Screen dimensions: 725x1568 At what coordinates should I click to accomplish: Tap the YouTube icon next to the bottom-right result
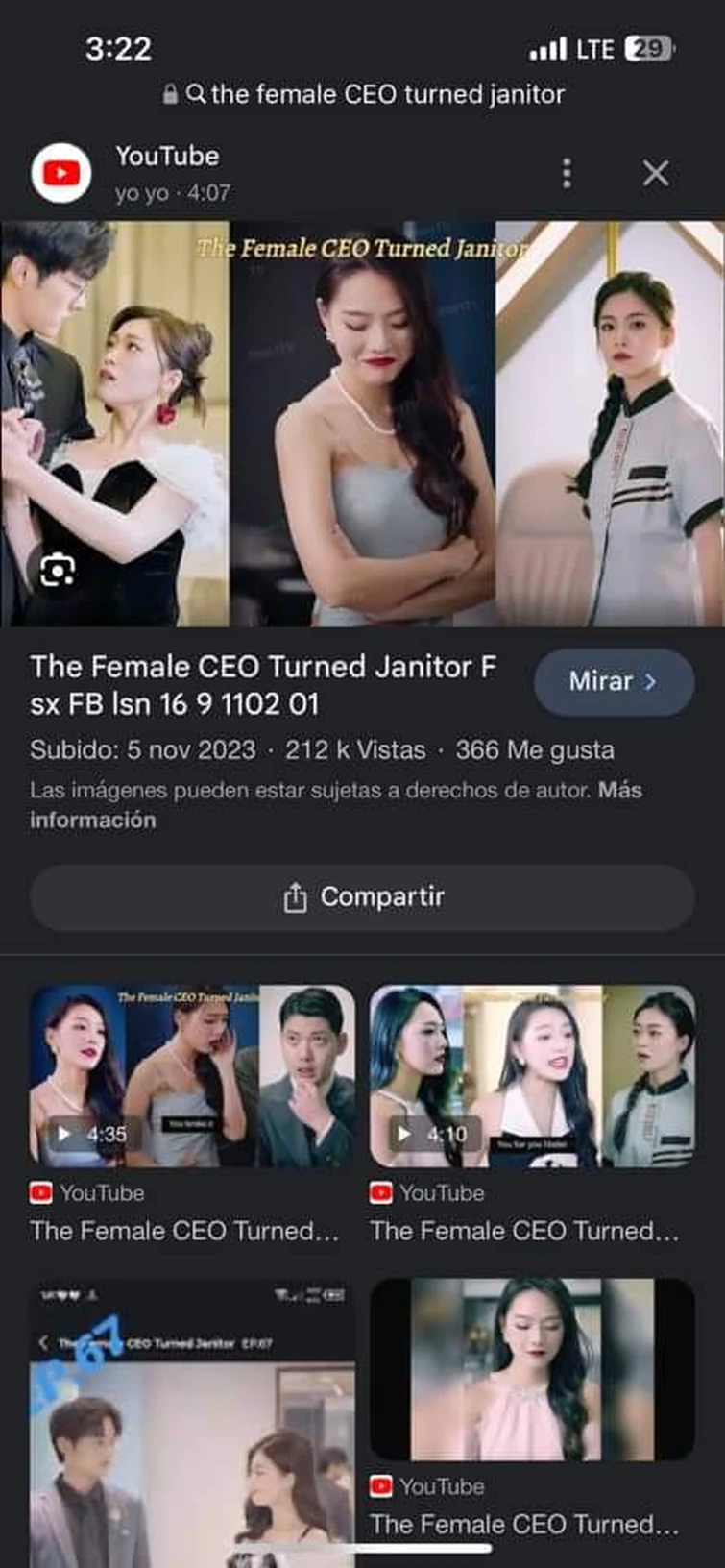pyautogui.click(x=380, y=1486)
